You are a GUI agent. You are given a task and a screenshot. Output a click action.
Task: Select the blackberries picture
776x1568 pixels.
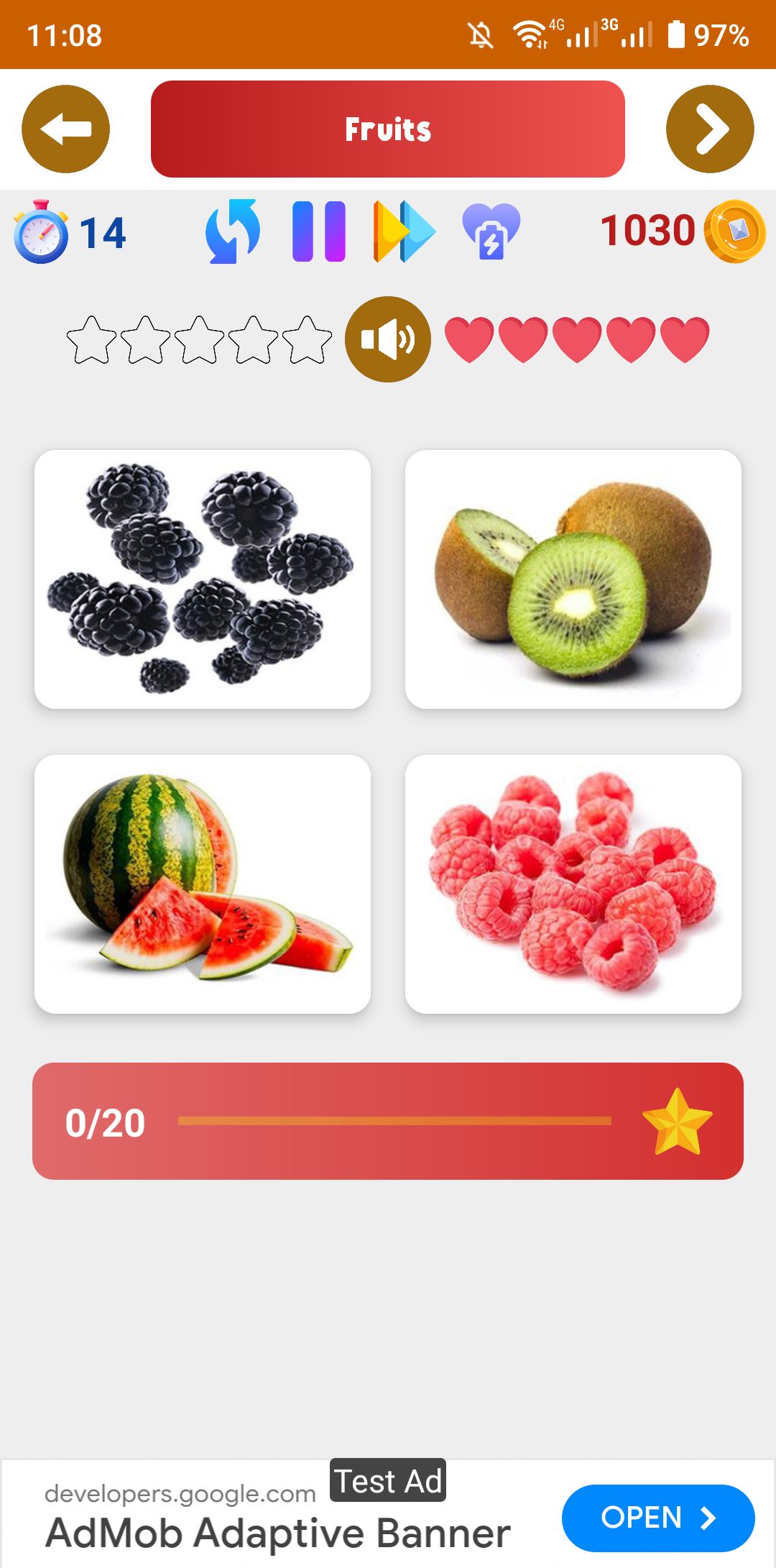coord(203,579)
